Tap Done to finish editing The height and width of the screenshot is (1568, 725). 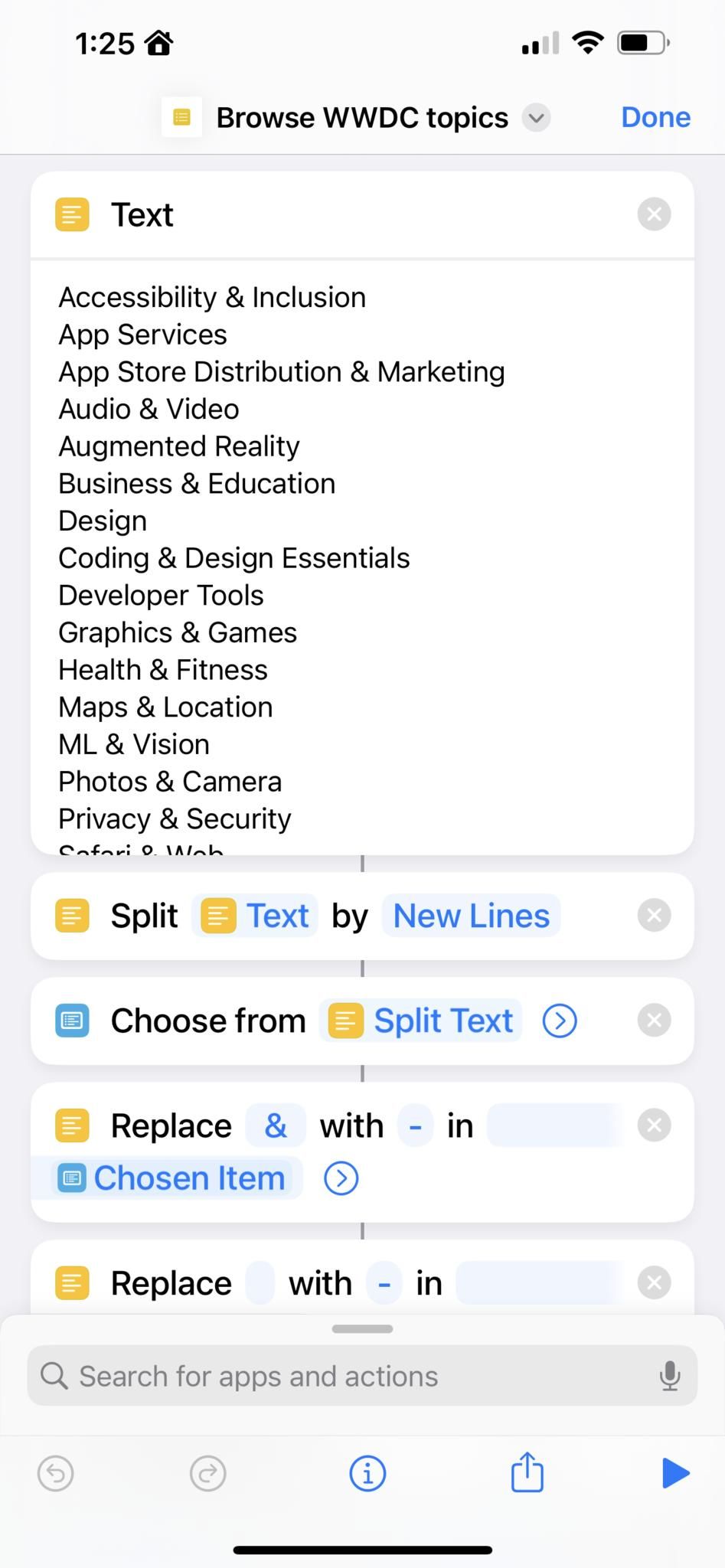click(655, 116)
